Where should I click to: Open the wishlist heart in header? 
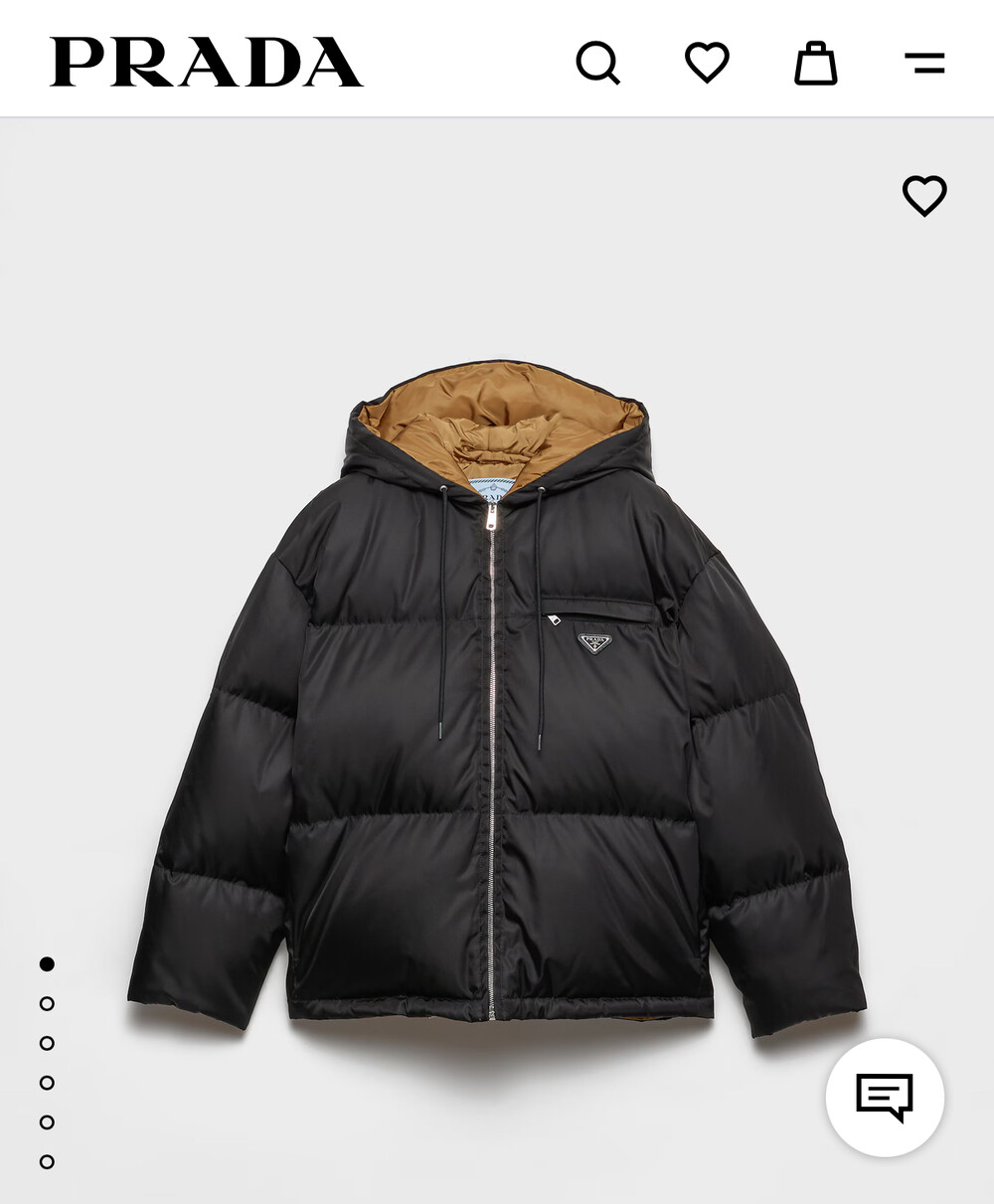click(x=707, y=63)
